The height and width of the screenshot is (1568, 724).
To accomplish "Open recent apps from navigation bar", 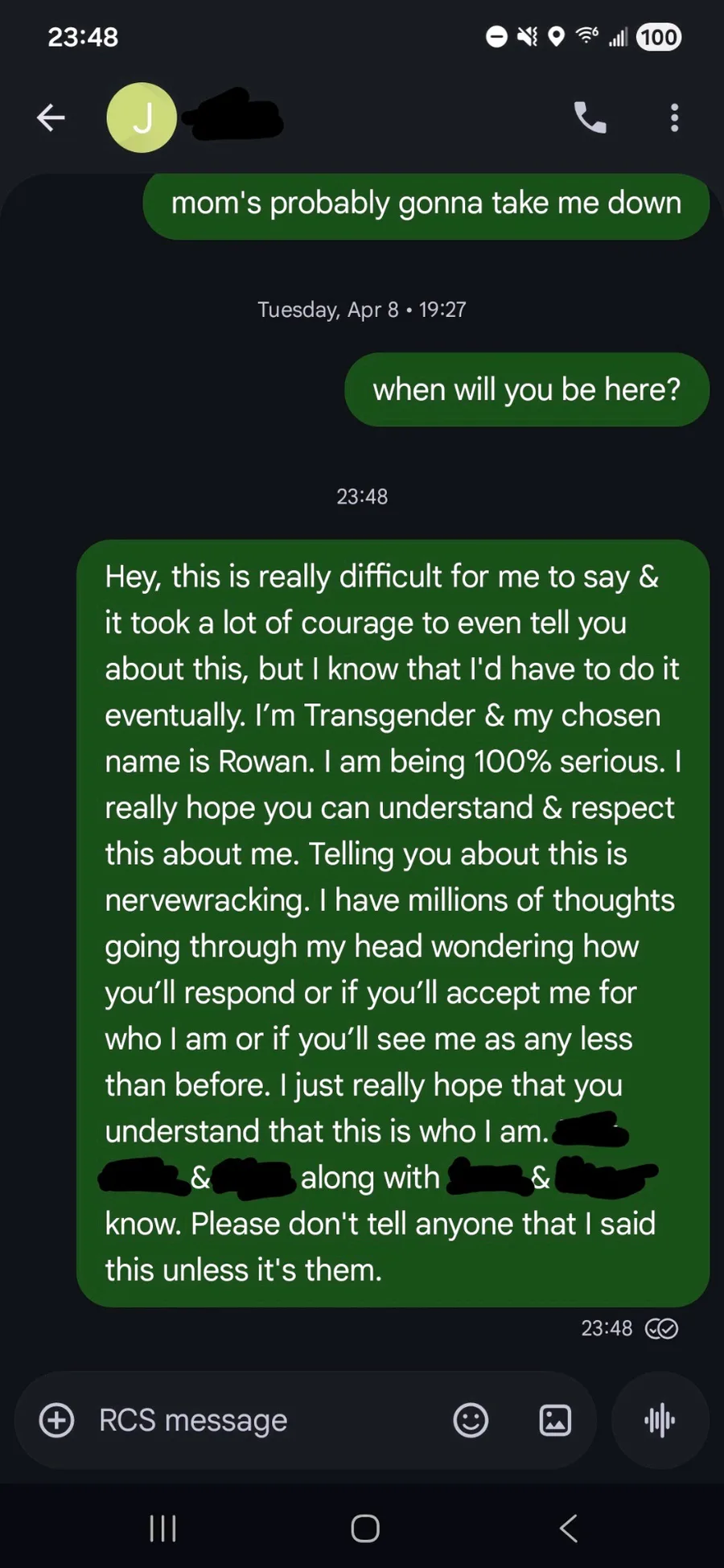I will (163, 1528).
